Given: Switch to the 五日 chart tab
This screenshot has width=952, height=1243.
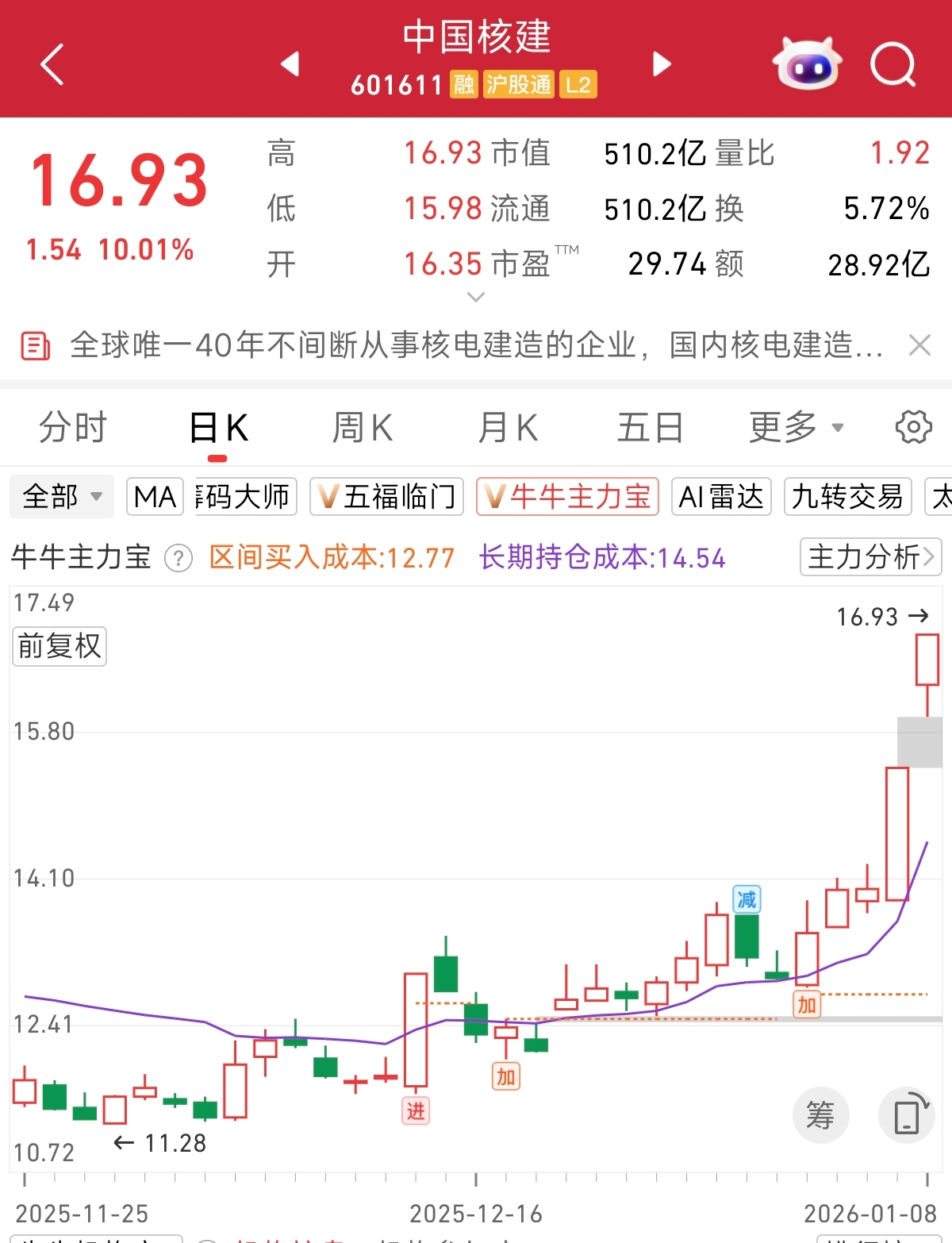Looking at the screenshot, I should (x=651, y=428).
